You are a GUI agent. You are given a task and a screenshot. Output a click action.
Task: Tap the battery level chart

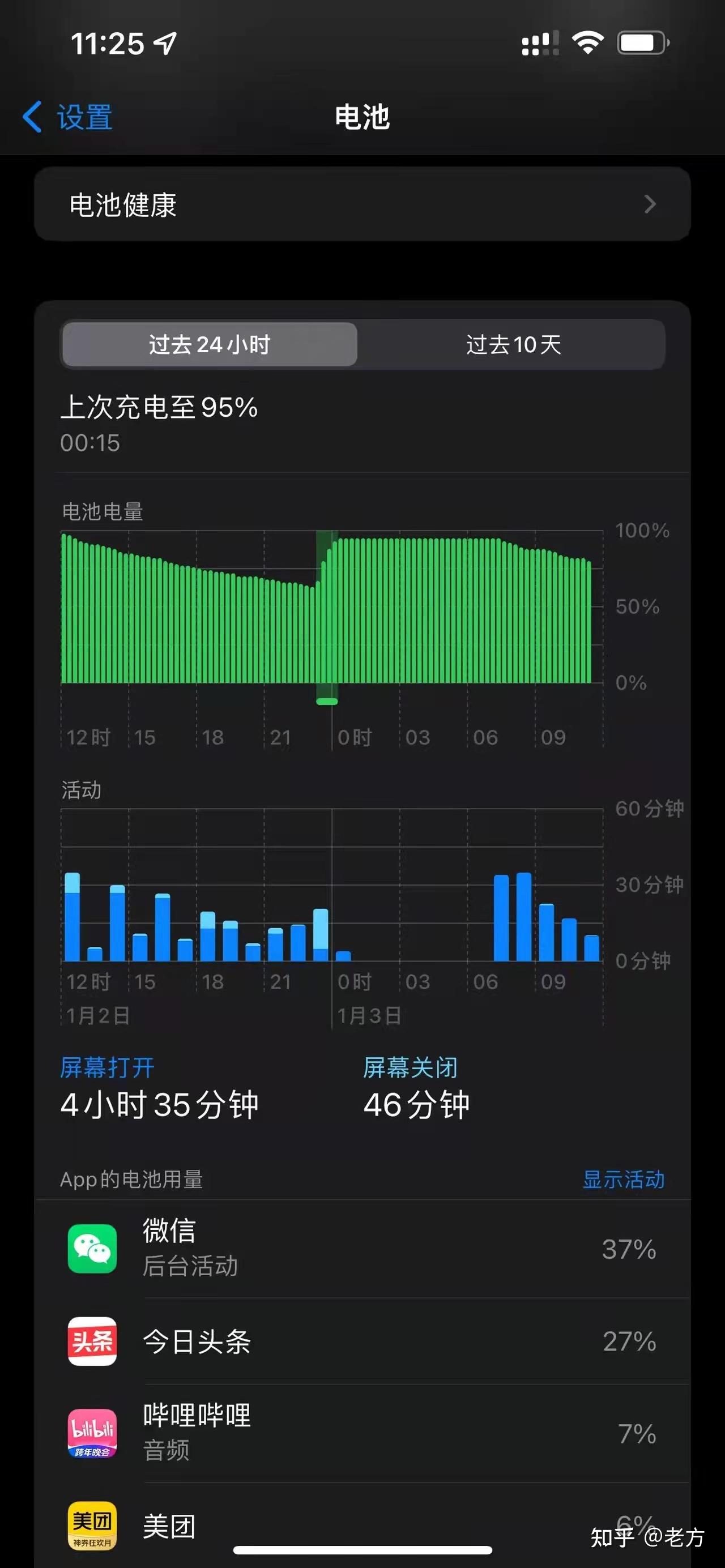pos(332,609)
